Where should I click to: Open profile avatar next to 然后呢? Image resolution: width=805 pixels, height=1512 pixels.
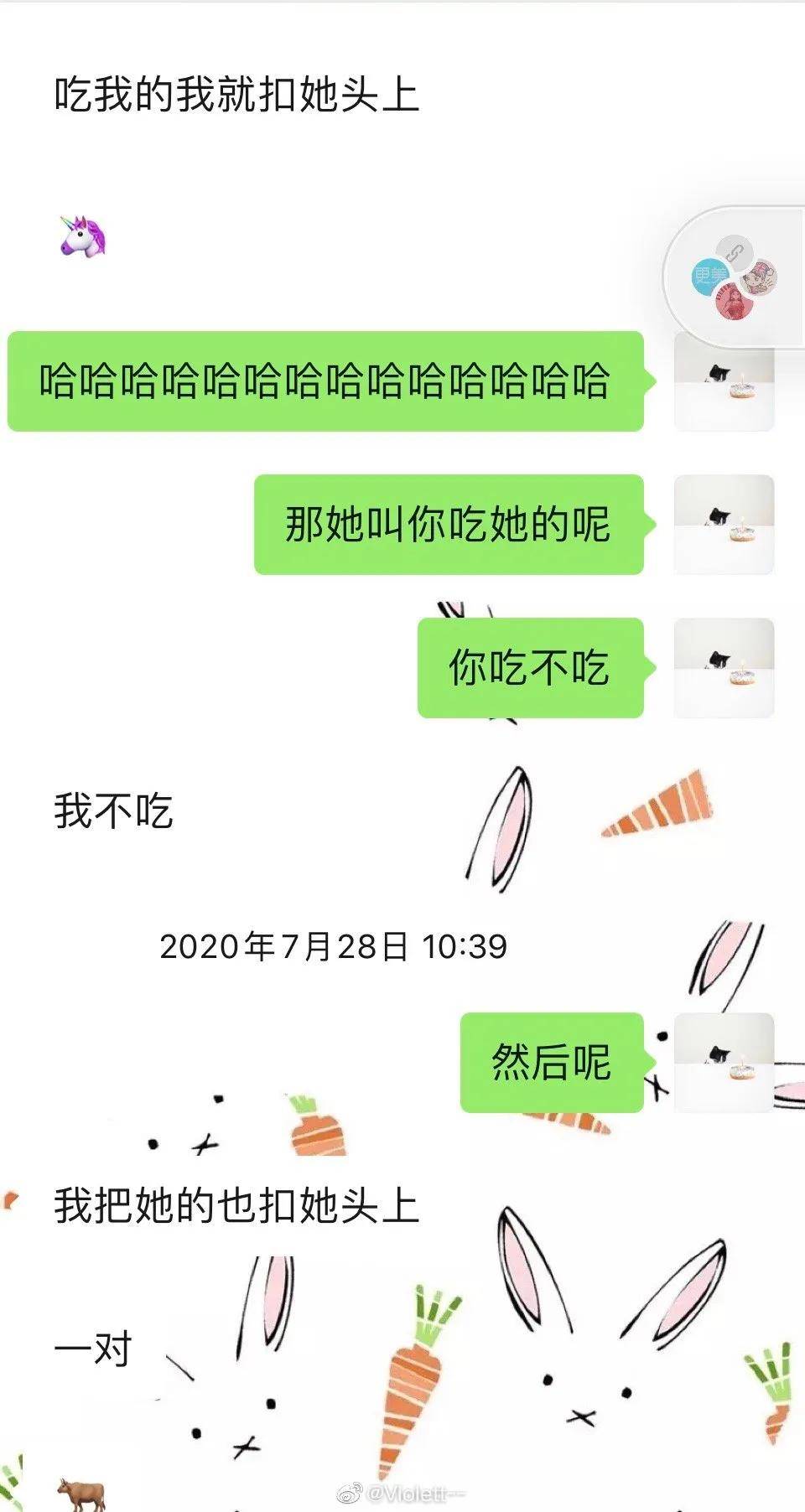point(724,1062)
